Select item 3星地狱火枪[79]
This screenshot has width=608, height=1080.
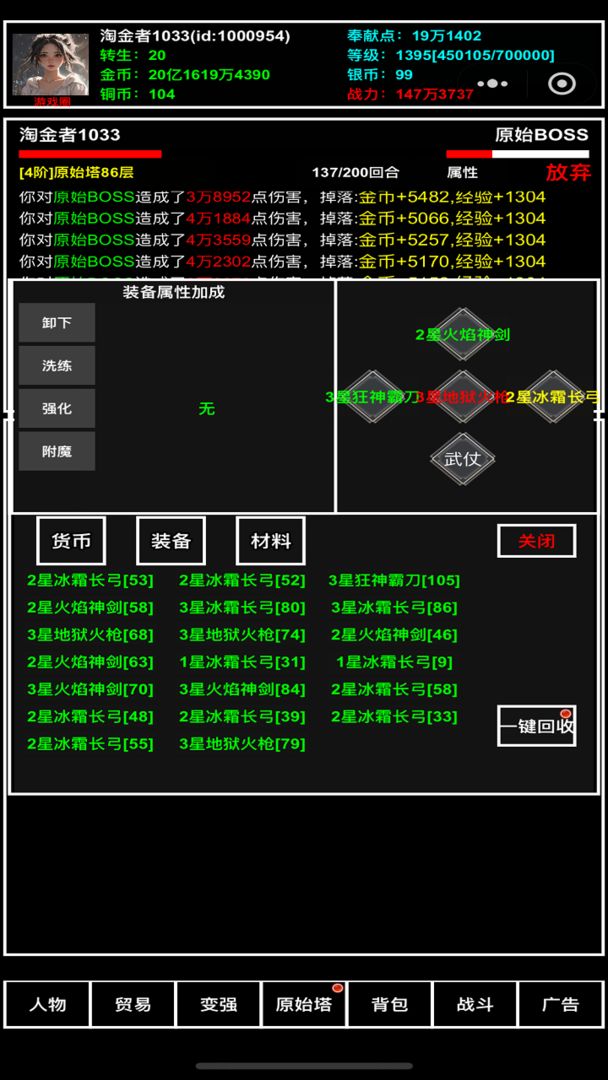click(x=242, y=744)
